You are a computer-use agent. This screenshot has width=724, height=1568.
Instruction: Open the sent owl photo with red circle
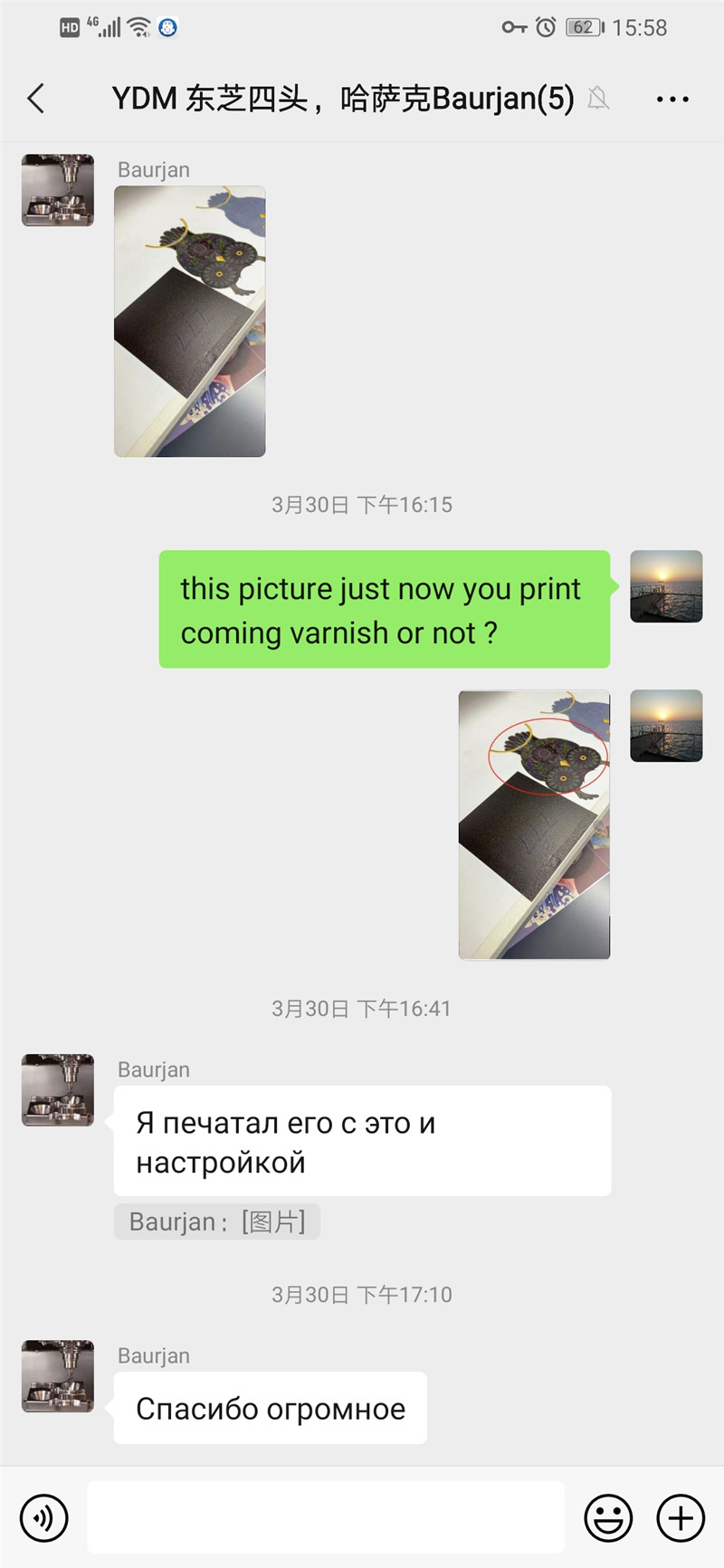[534, 824]
